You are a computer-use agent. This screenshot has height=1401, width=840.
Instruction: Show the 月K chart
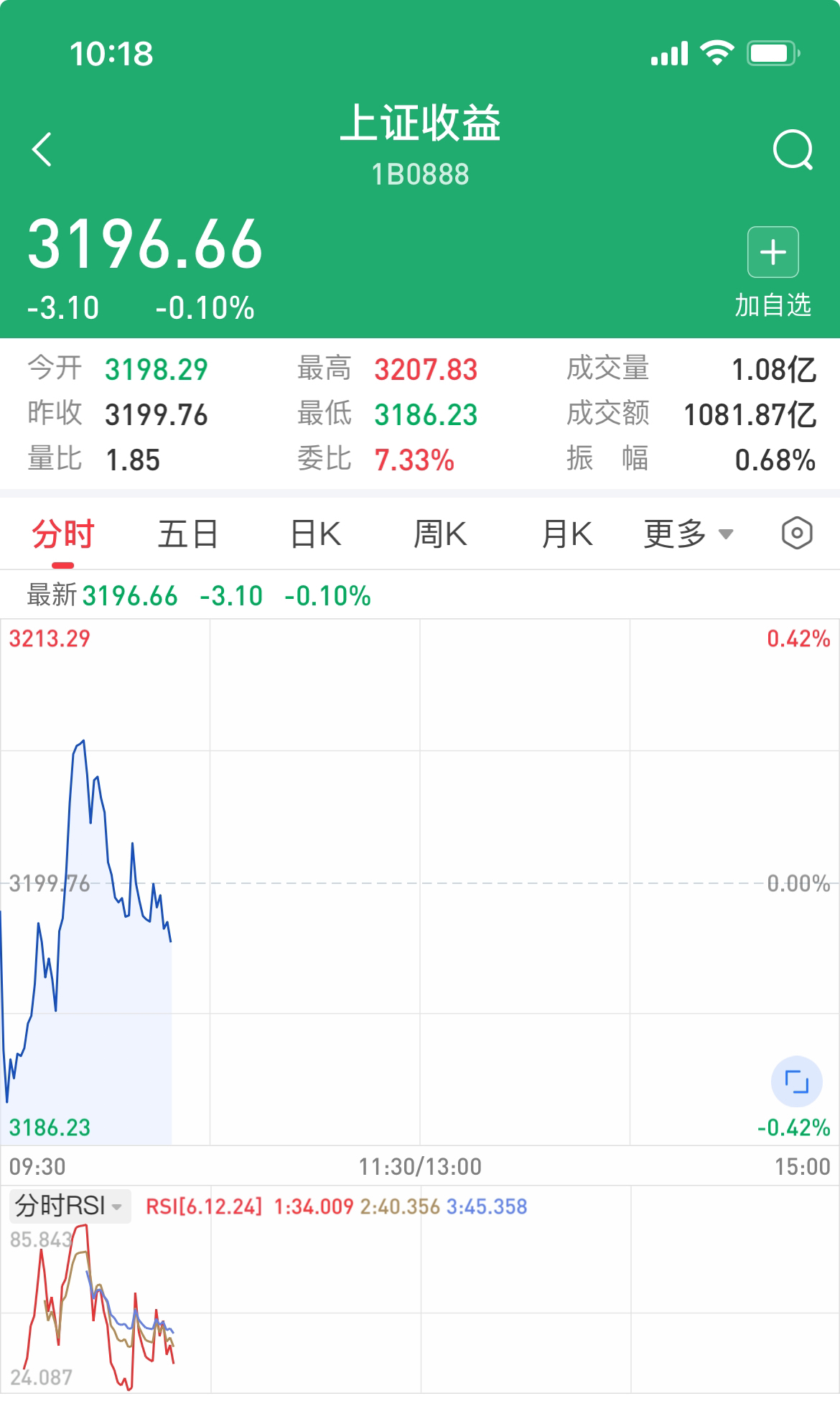coord(566,534)
